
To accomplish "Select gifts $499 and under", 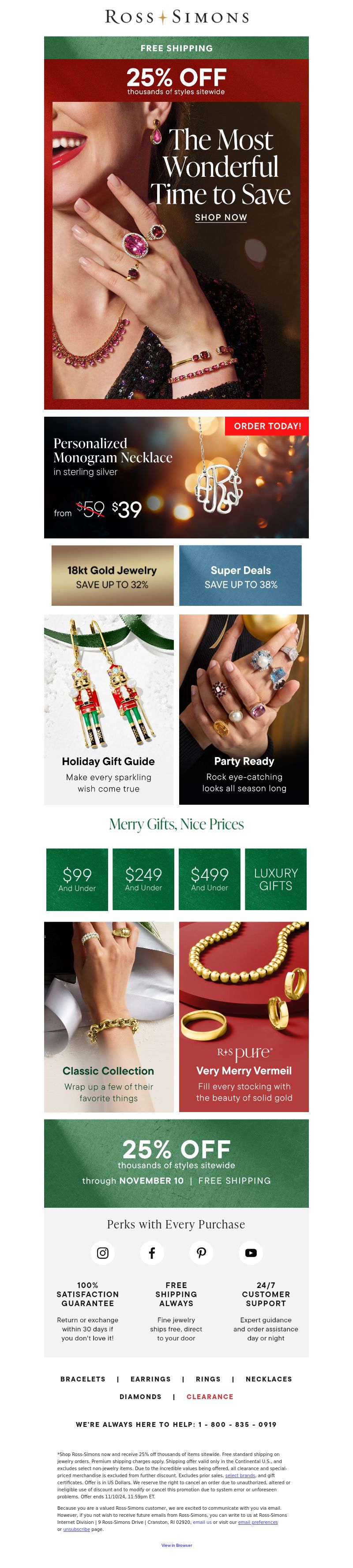I will click(209, 879).
